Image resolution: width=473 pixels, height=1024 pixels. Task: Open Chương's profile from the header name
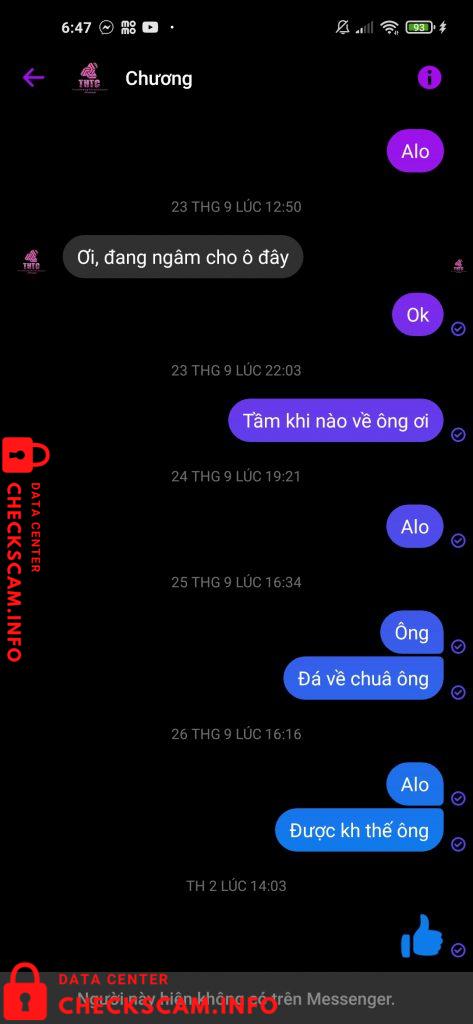(159, 78)
